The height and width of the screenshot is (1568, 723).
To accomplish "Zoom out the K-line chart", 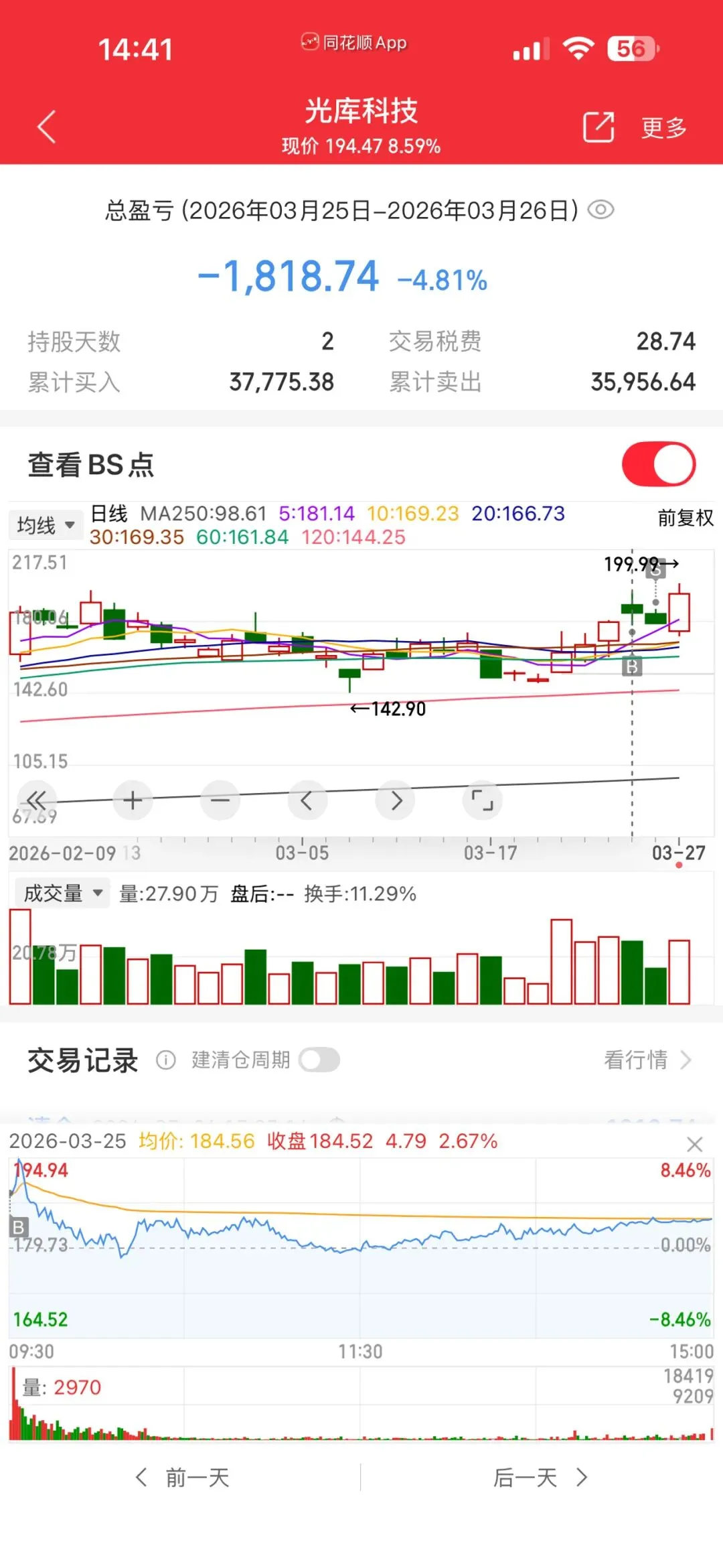I will pyautogui.click(x=220, y=800).
